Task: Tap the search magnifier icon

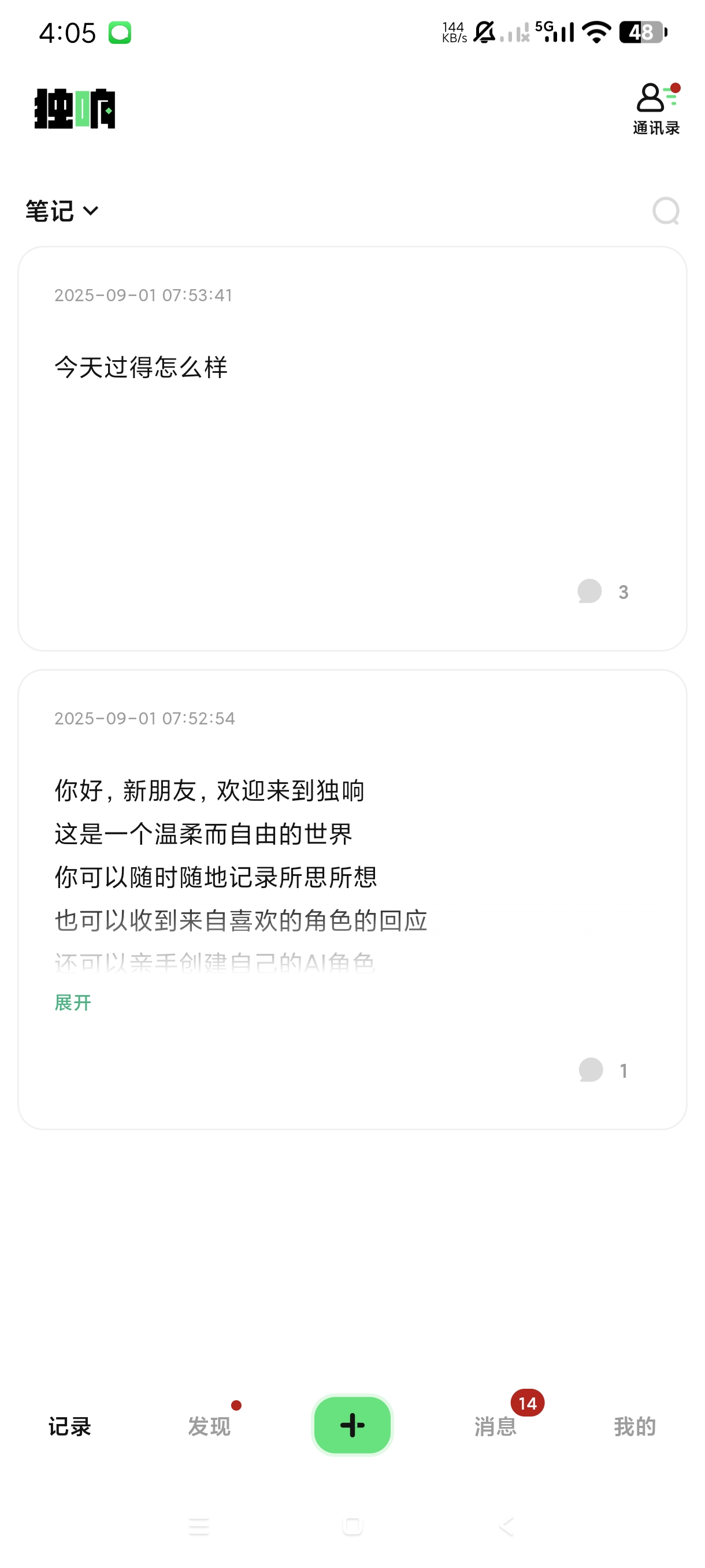Action: click(x=667, y=212)
